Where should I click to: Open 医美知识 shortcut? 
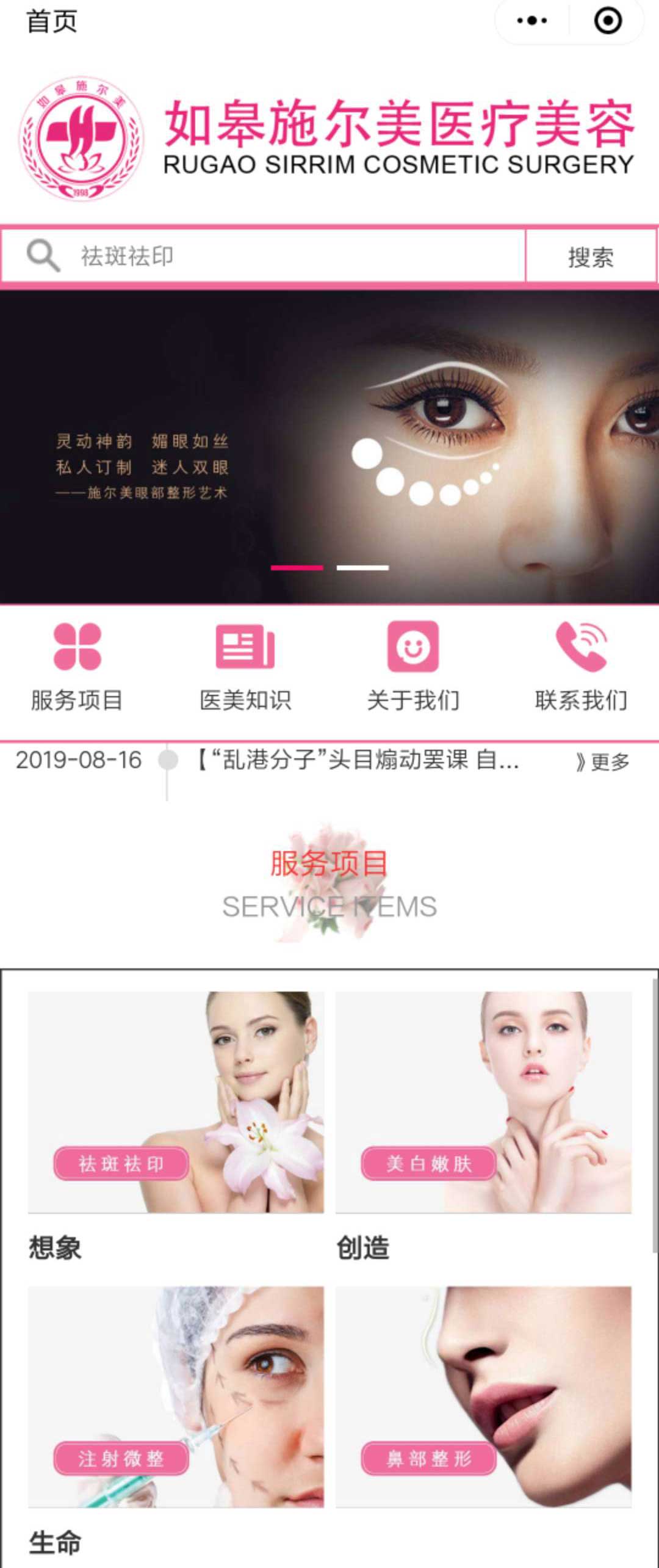[245, 666]
